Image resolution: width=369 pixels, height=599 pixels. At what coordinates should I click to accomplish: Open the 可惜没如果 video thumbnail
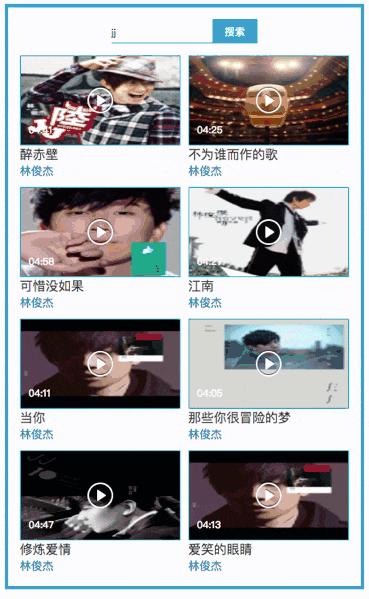click(x=100, y=232)
